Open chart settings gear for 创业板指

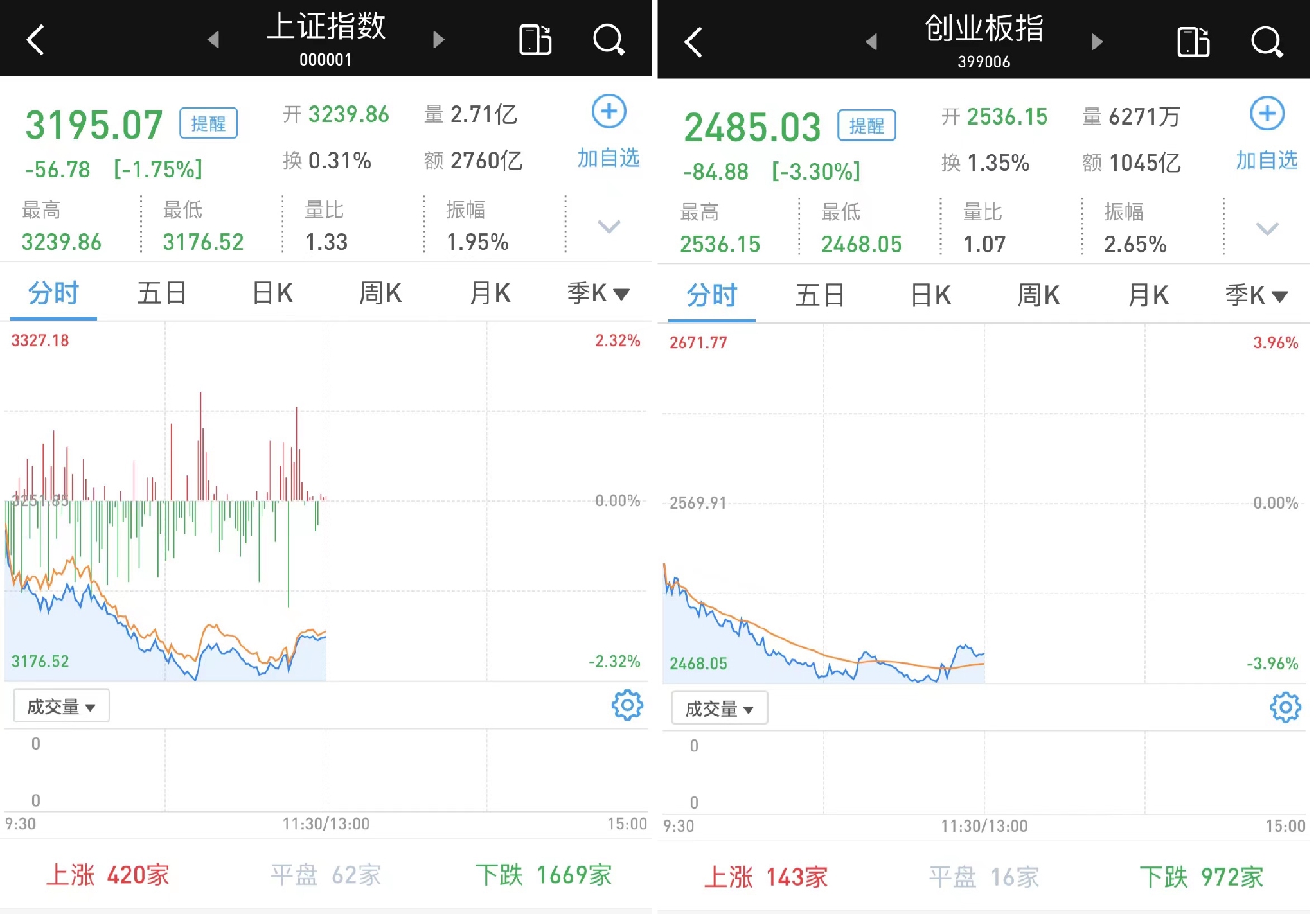pyautogui.click(x=1285, y=707)
